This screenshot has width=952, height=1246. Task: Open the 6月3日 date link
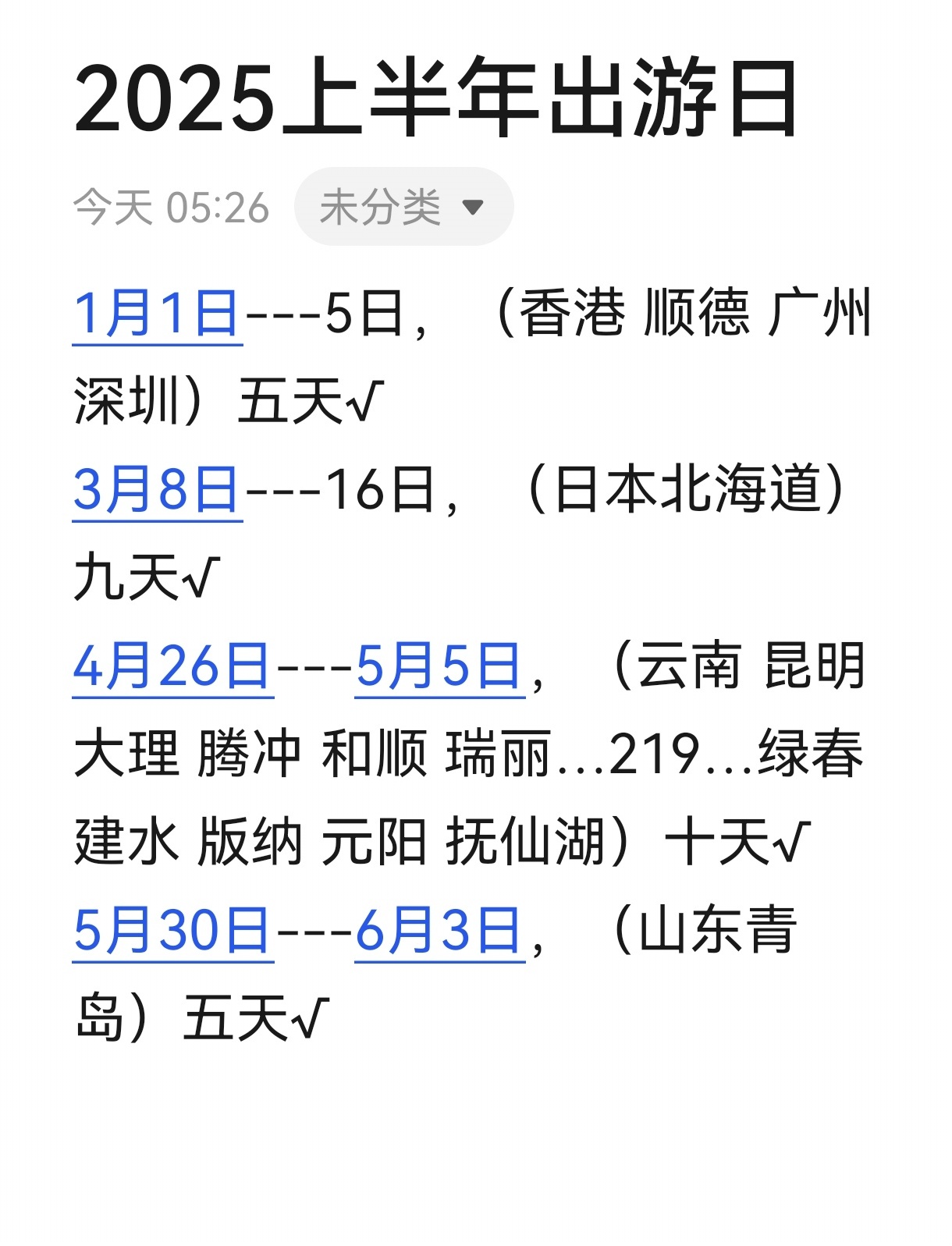tap(439, 931)
